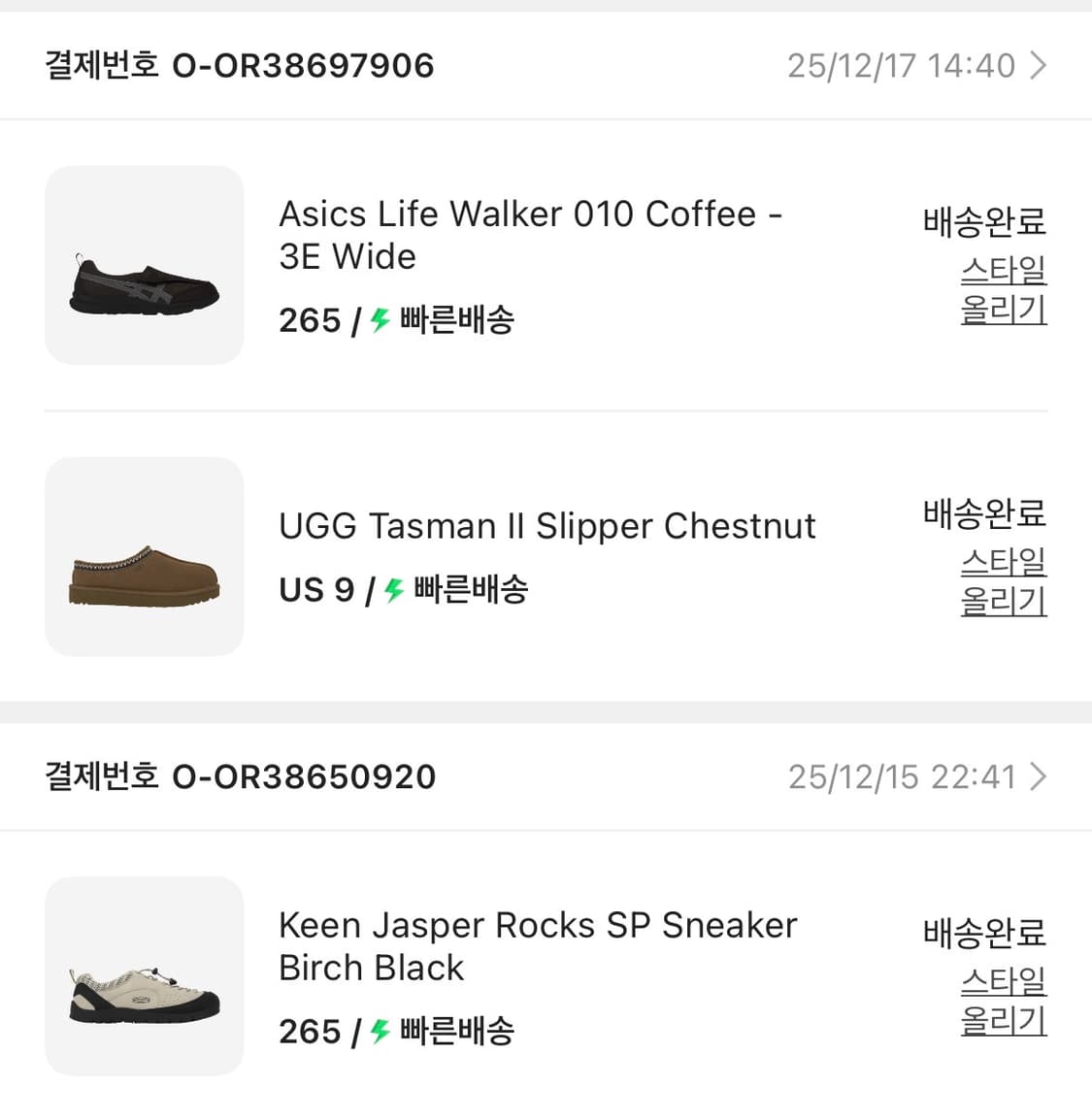Click the 배송완료 status for the Keen sneaker
The height and width of the screenshot is (1120, 1092).
[983, 932]
